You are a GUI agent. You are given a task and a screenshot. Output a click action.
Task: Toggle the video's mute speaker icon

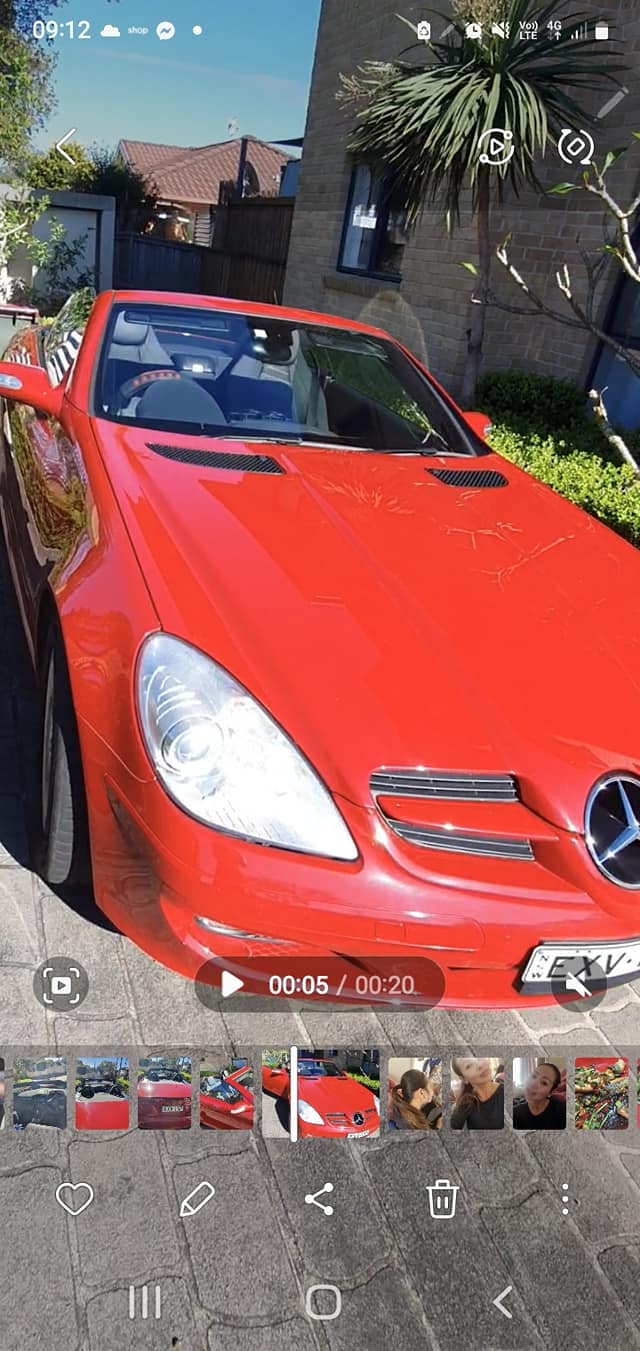[578, 985]
